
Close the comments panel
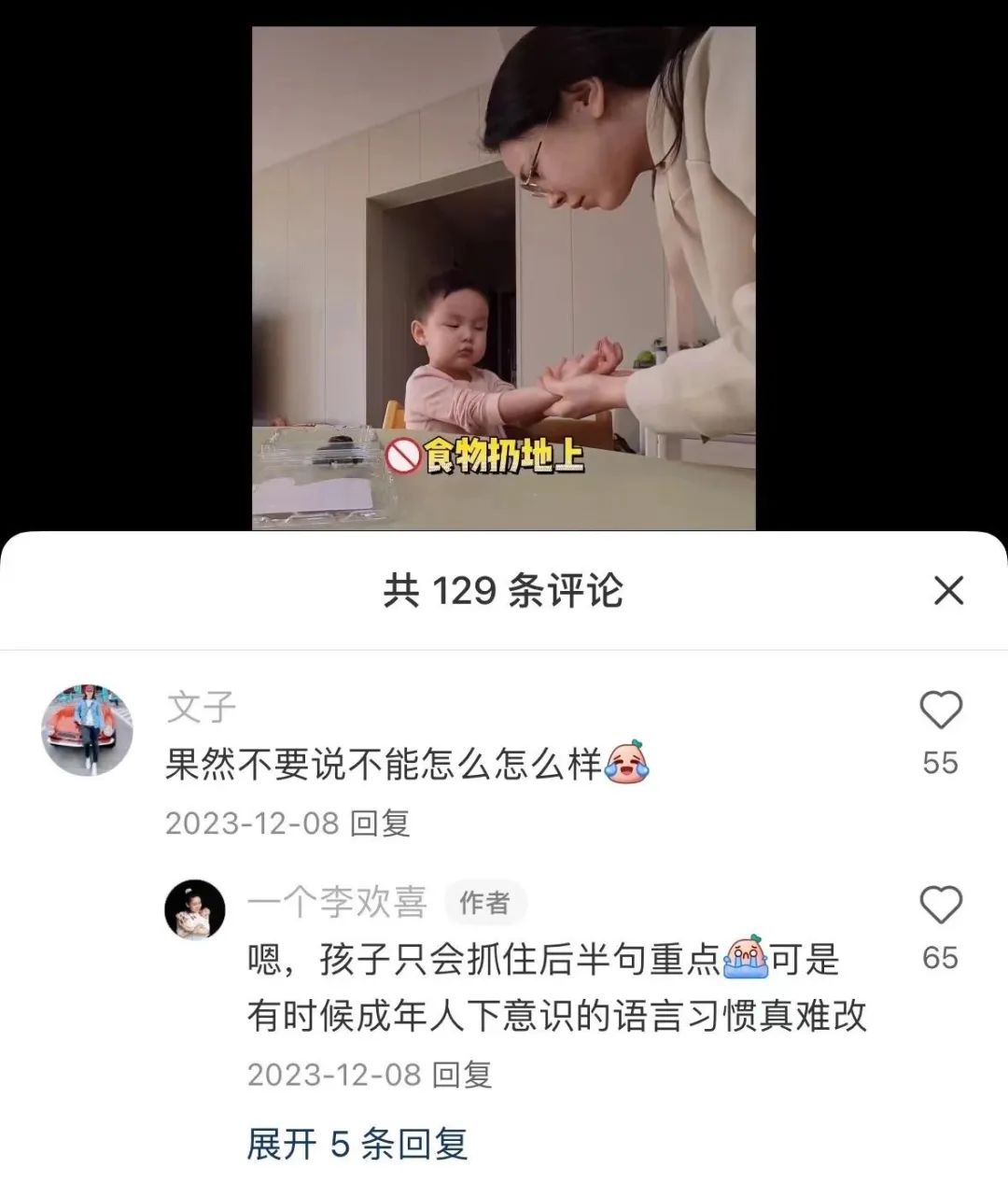[948, 590]
